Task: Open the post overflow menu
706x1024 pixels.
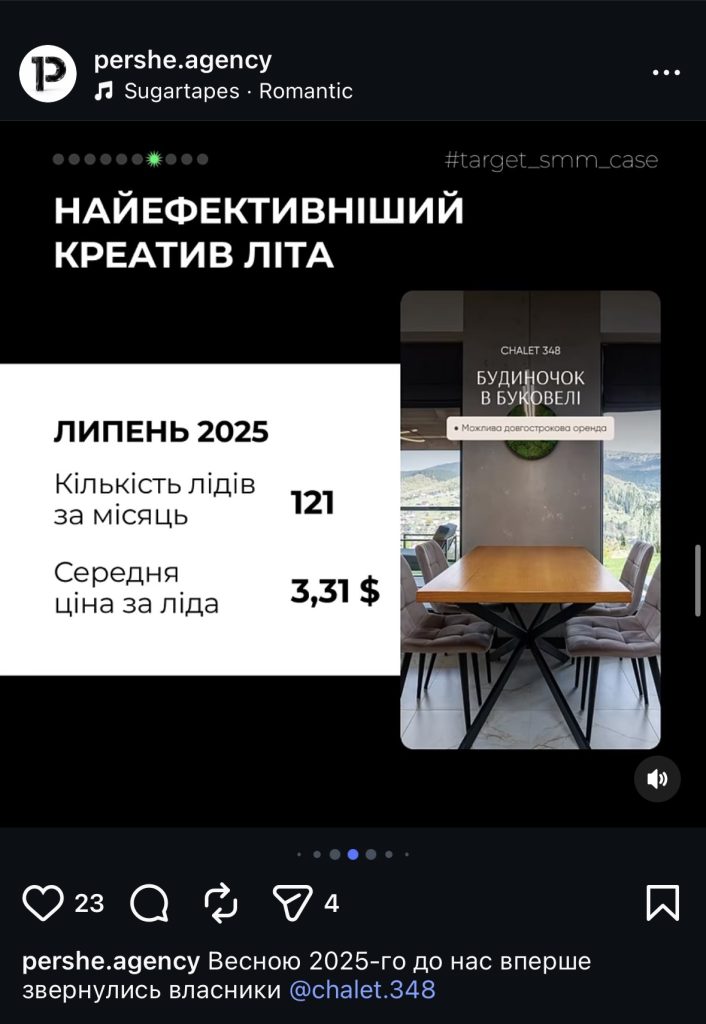Action: (666, 73)
